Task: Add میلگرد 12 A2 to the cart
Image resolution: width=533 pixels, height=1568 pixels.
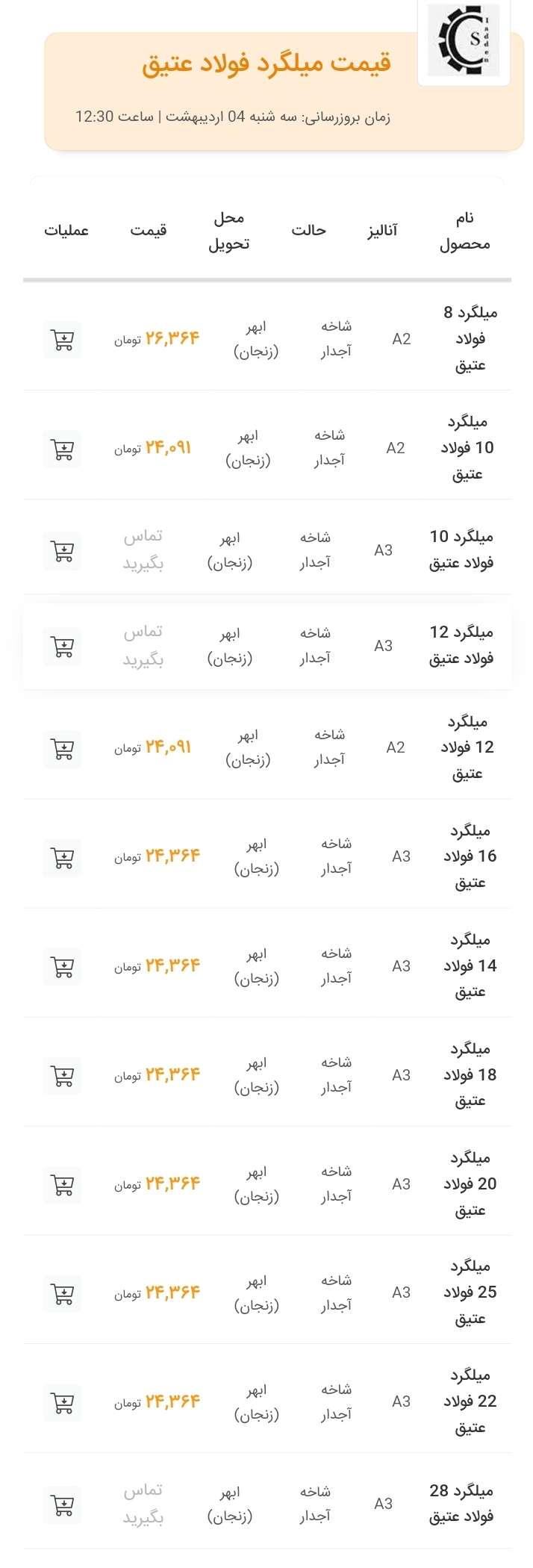Action: click(62, 749)
